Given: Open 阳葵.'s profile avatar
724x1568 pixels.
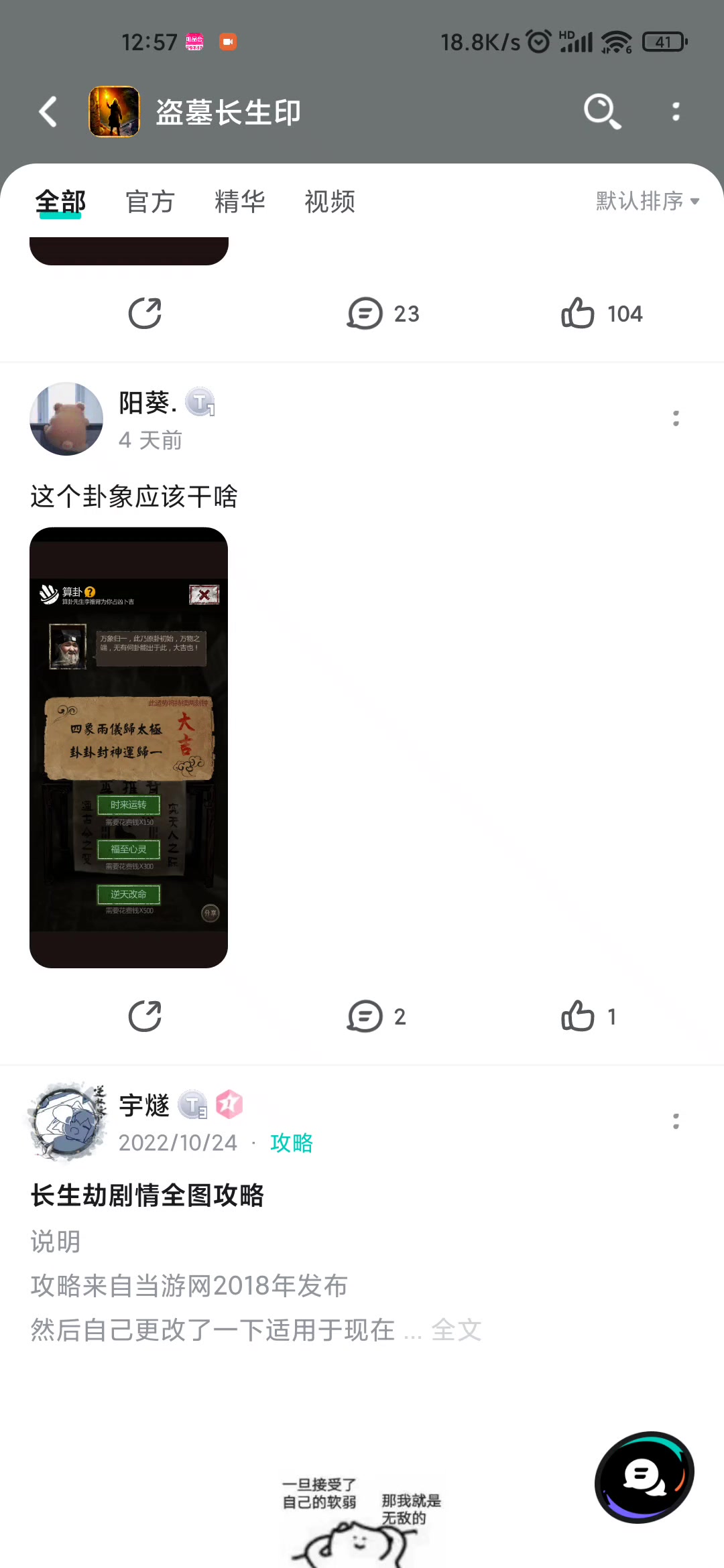Looking at the screenshot, I should 66,419.
